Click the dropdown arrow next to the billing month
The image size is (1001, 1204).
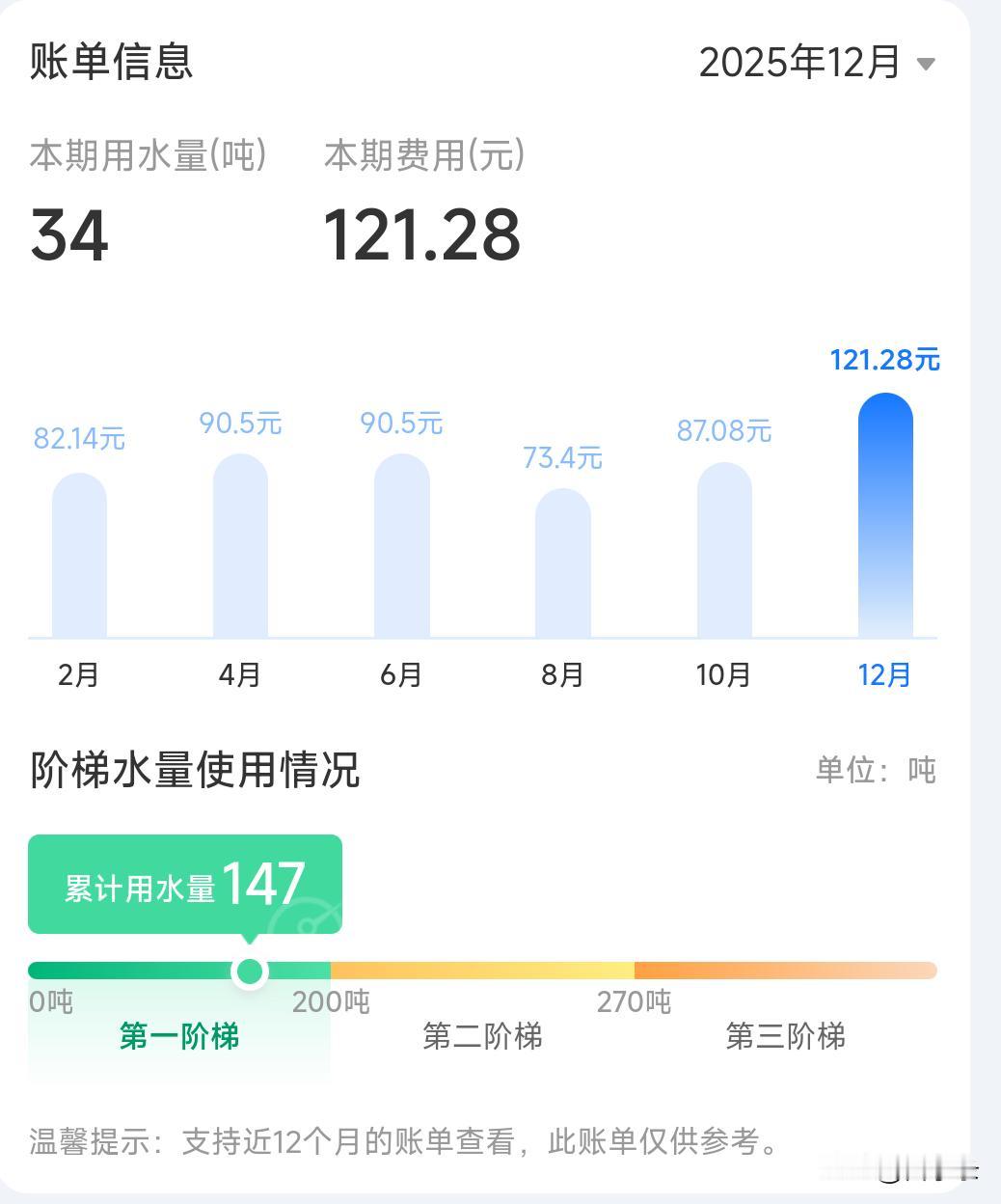point(924,65)
